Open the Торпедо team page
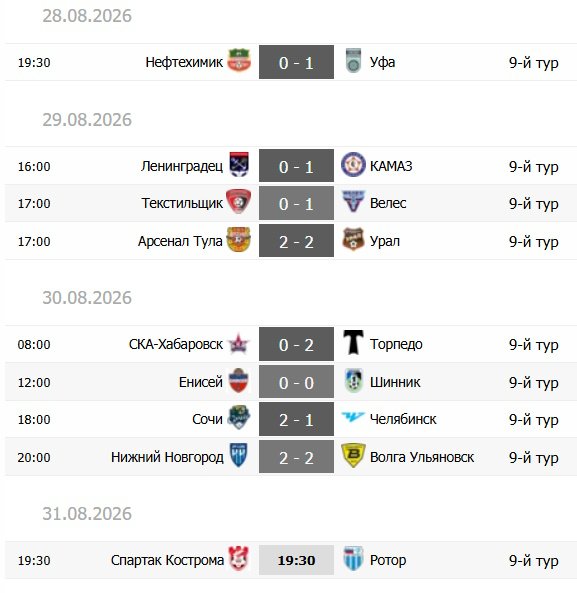Image resolution: width=577 pixels, height=593 pixels. (x=396, y=344)
